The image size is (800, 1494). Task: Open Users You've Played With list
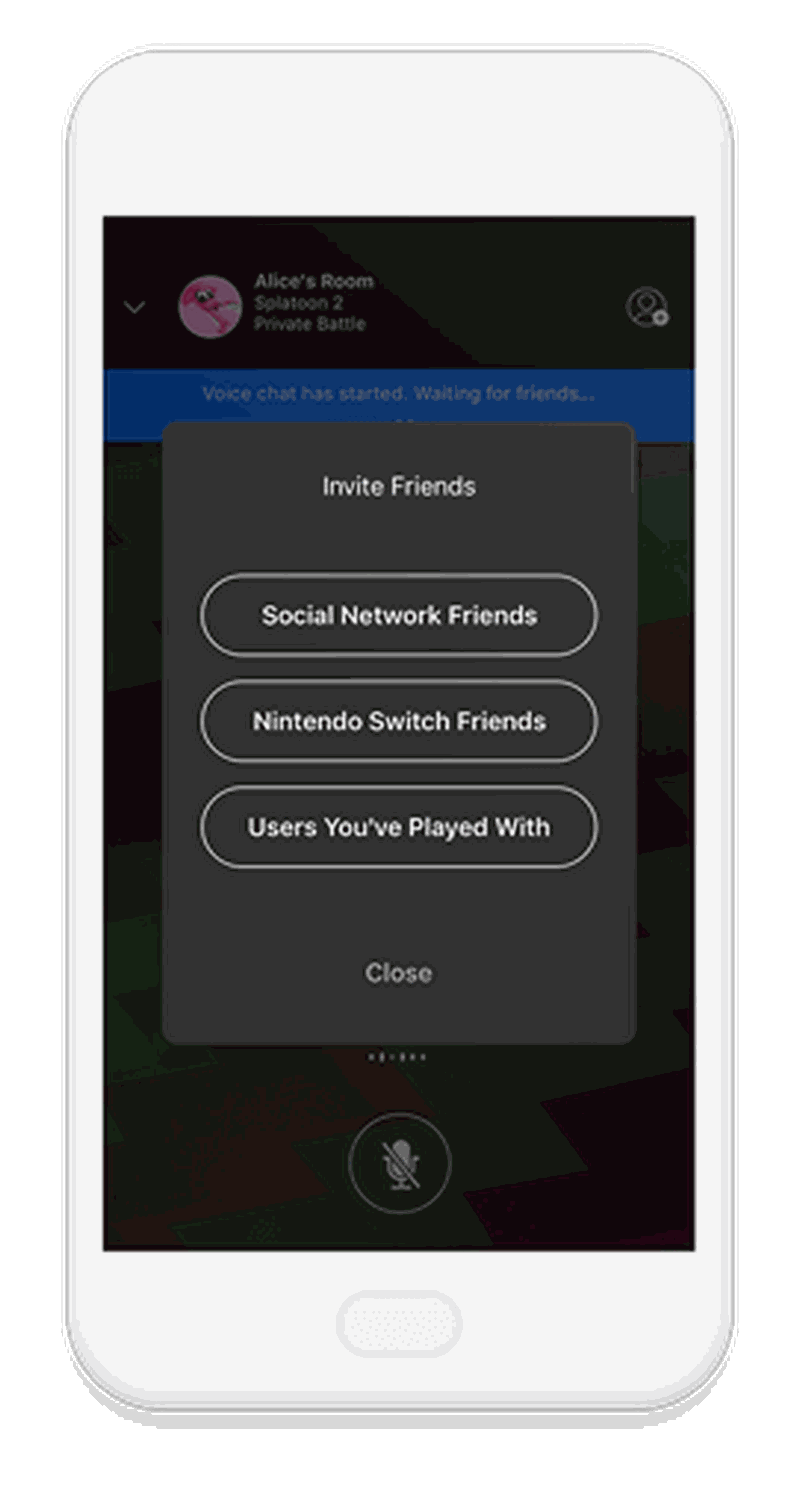pyautogui.click(x=399, y=827)
